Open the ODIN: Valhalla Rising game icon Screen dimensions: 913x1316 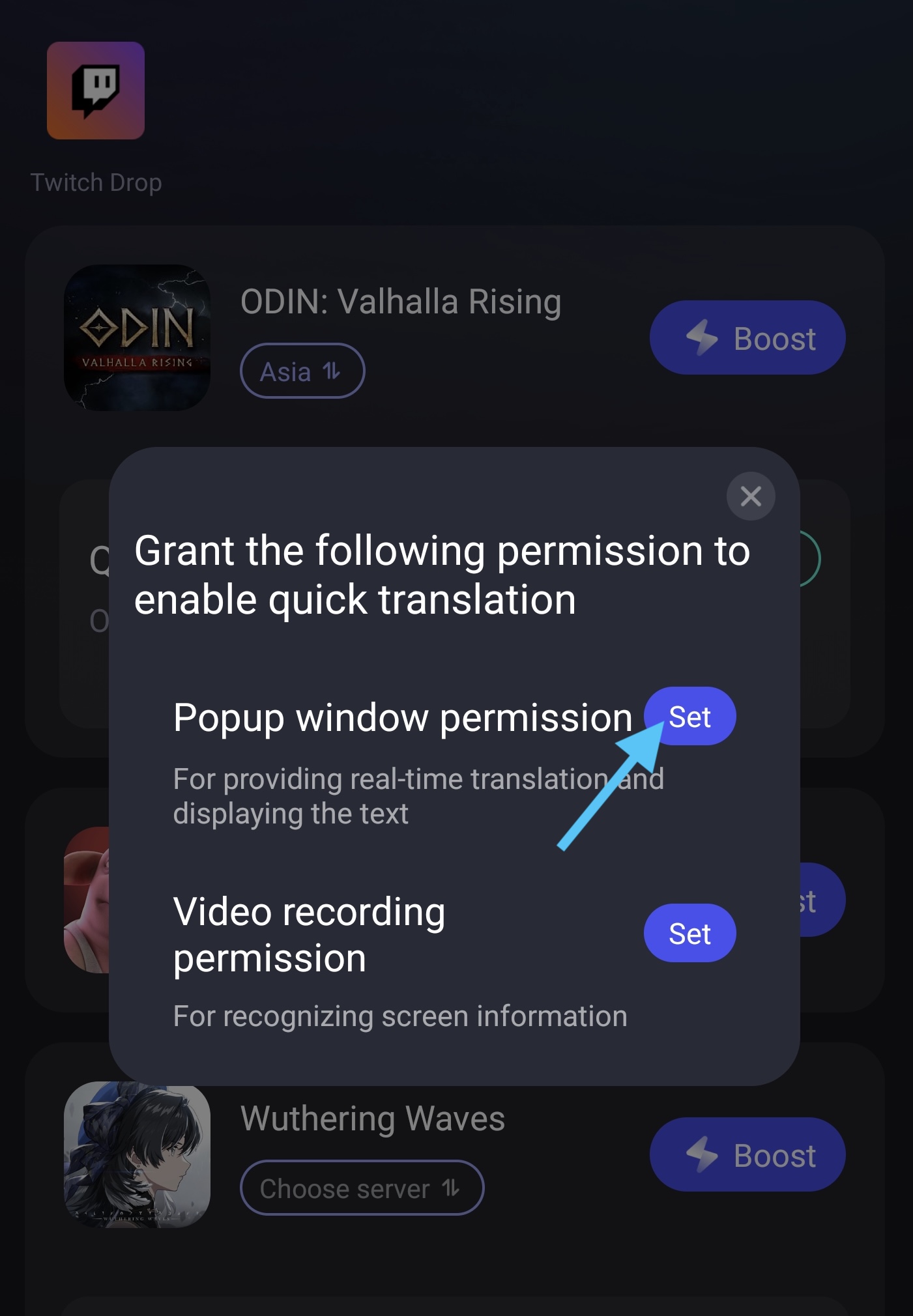click(x=137, y=337)
